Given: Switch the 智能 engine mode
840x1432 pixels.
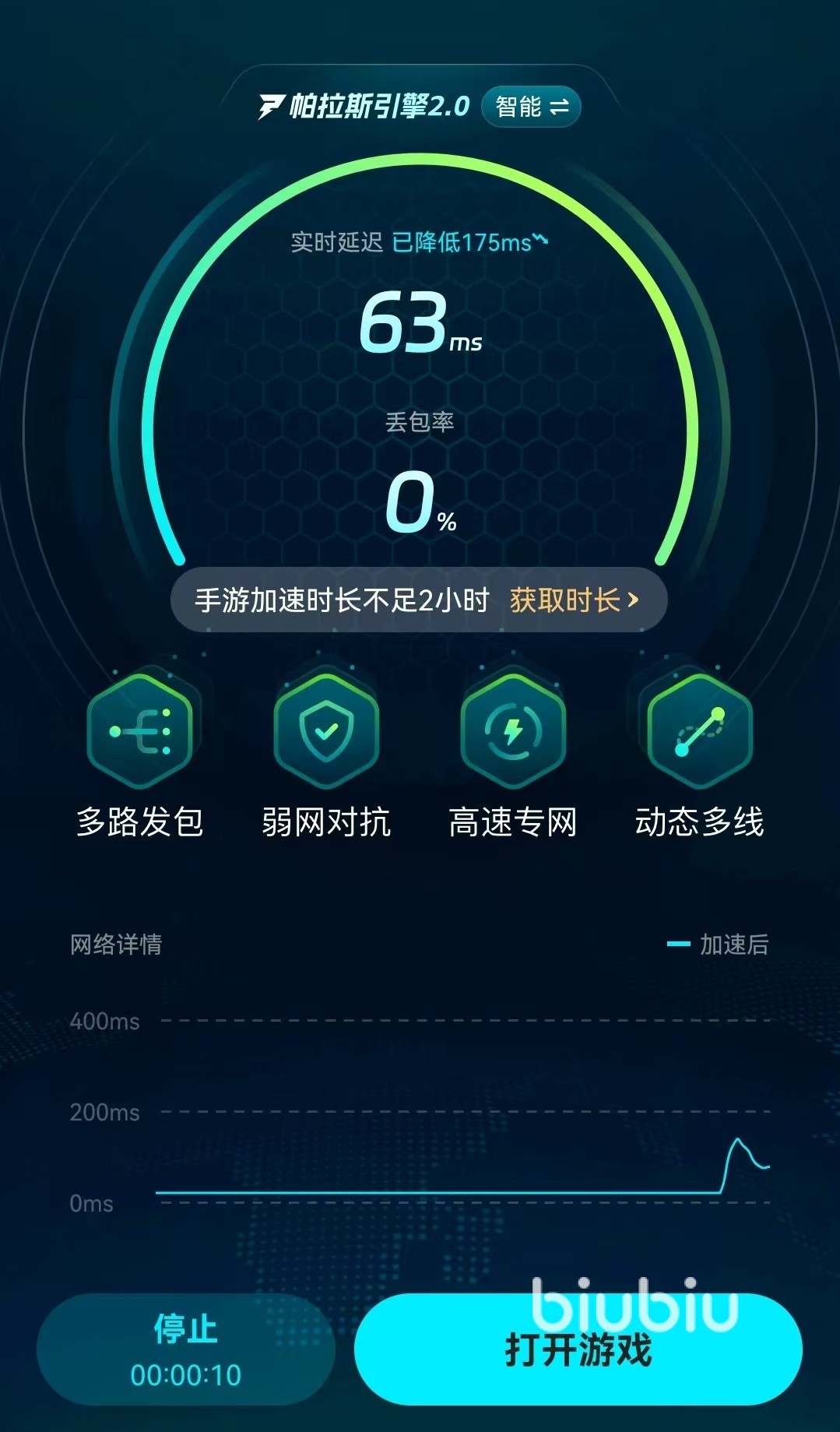Looking at the screenshot, I should coord(531,107).
